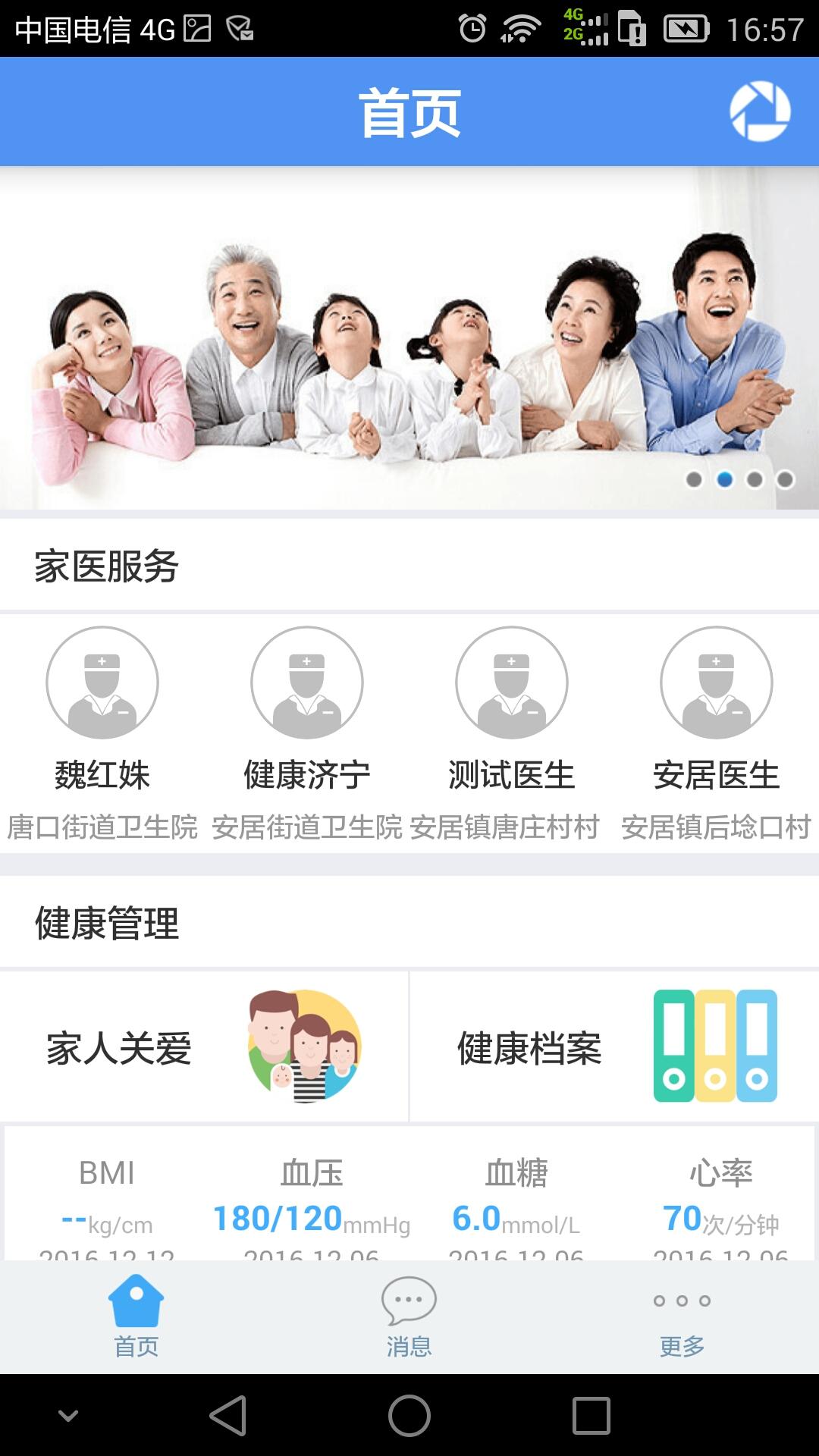Tap the system recent apps button
The height and width of the screenshot is (1456, 819).
(591, 1415)
